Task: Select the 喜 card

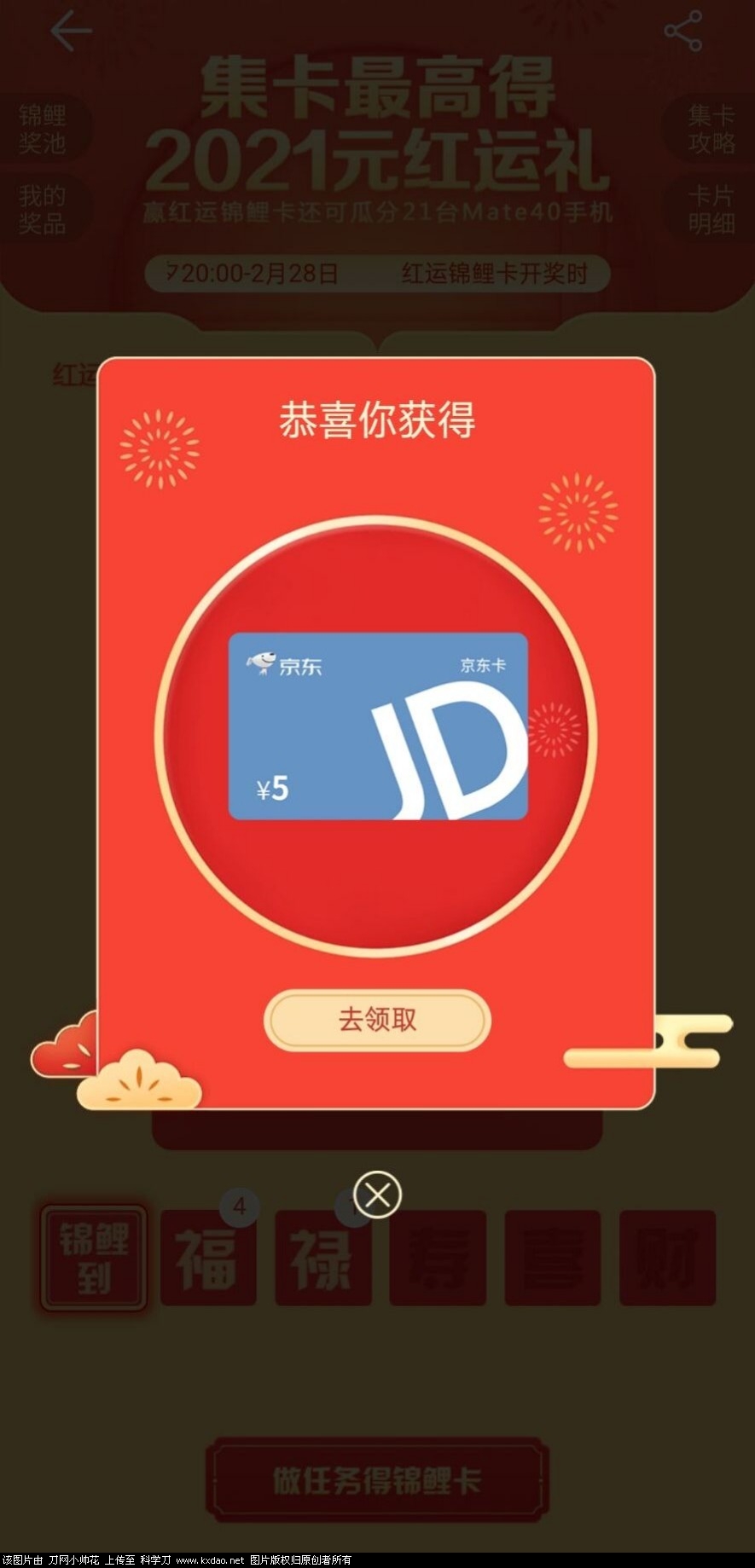Action: 553,1258
